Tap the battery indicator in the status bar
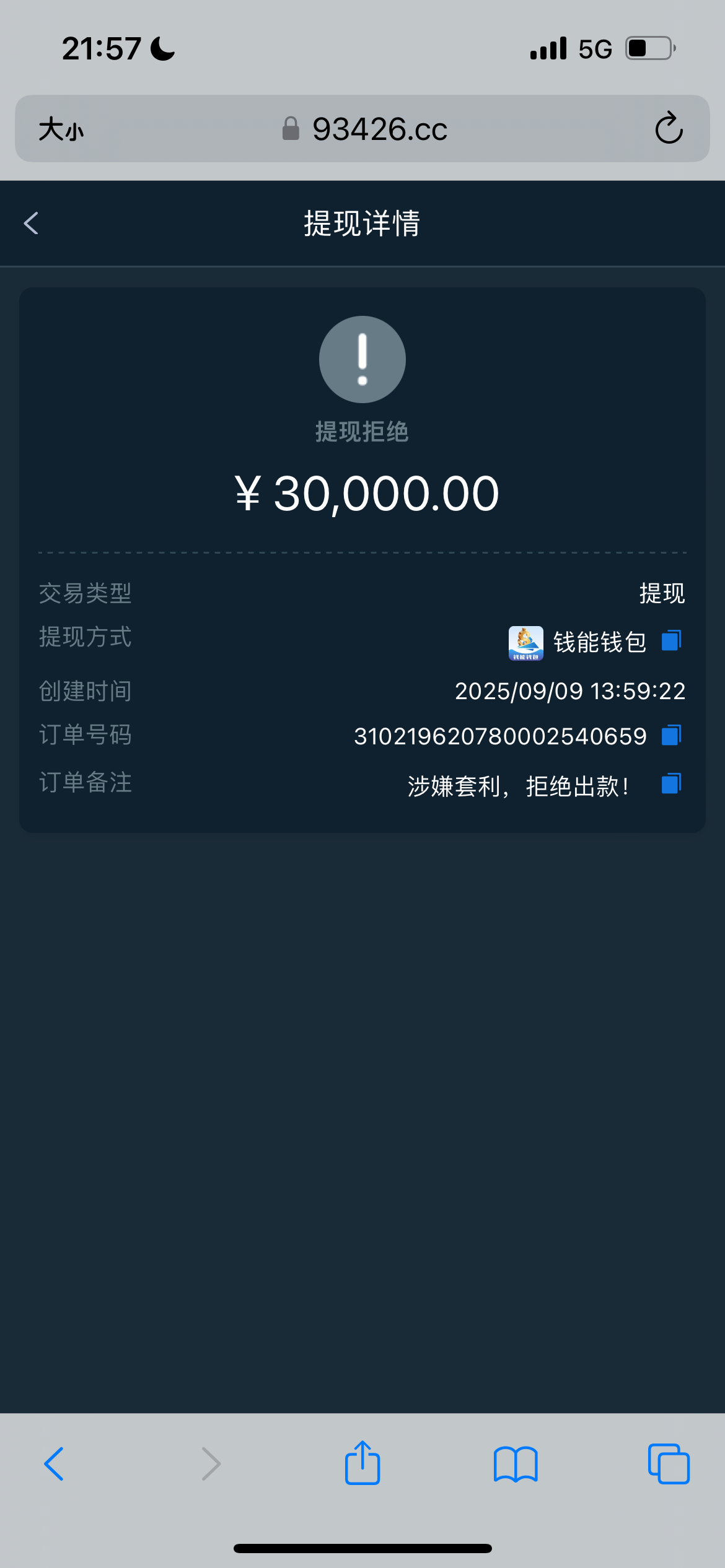This screenshot has height=1568, width=725. coord(648,47)
